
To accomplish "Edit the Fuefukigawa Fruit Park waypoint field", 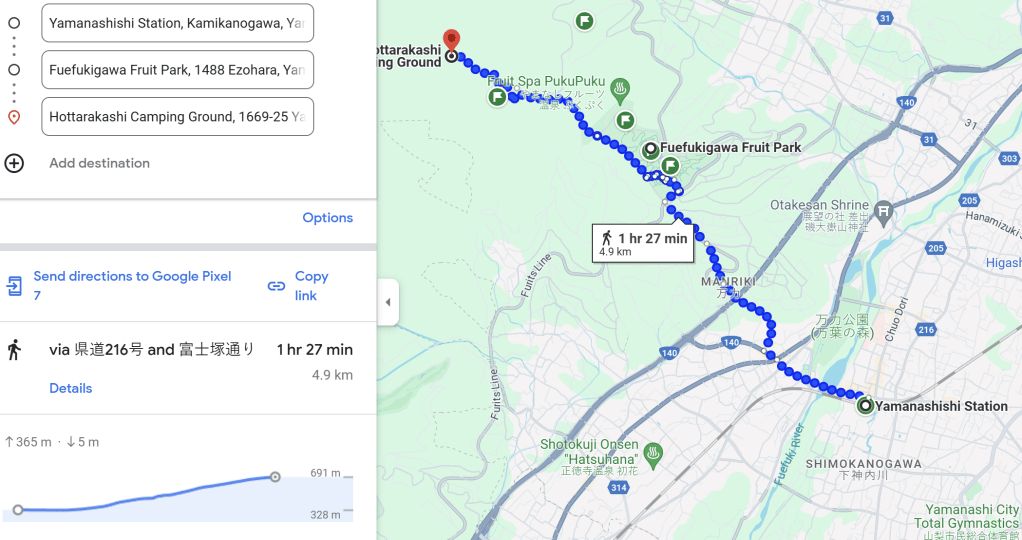I will click(x=177, y=70).
